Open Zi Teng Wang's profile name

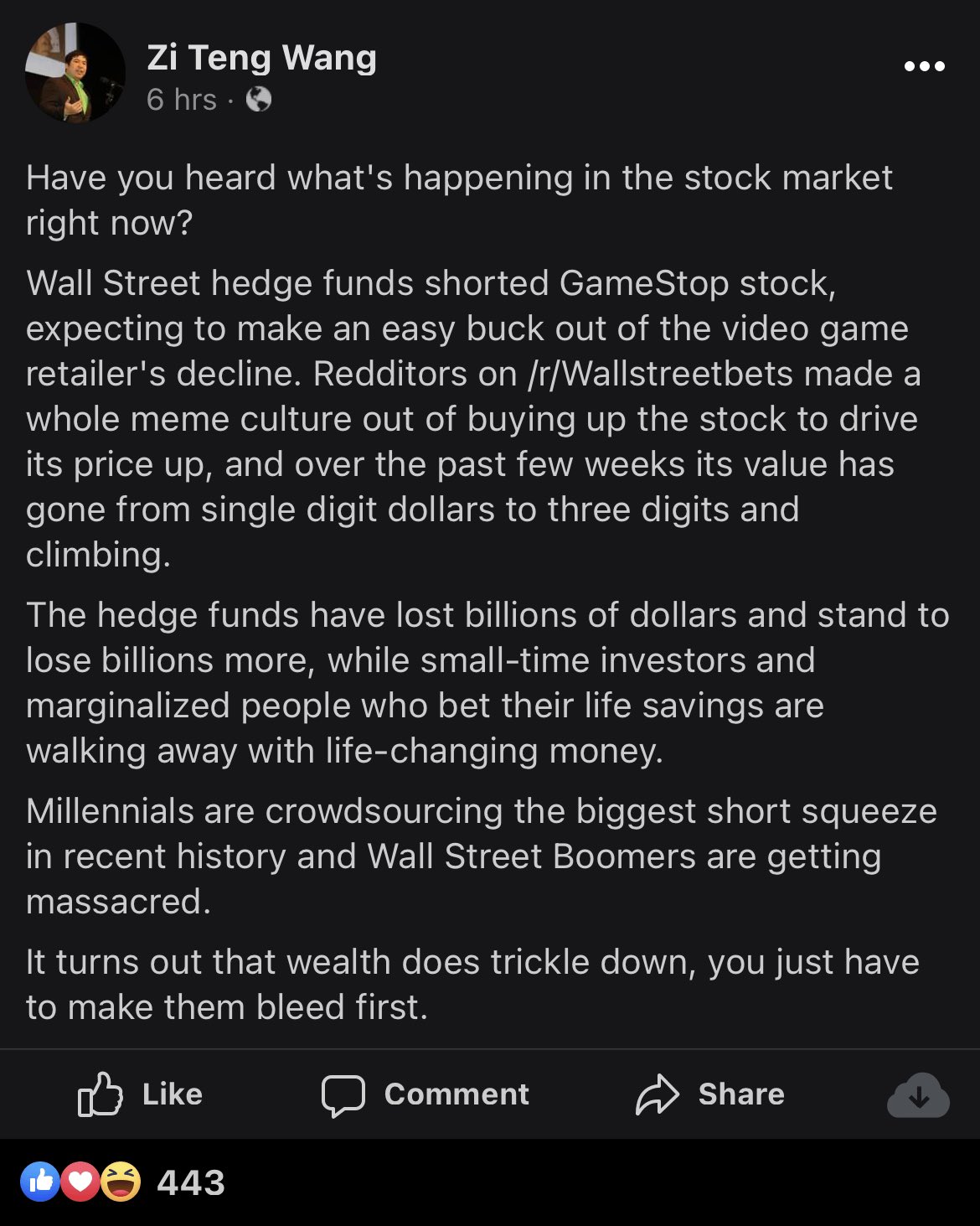tap(261, 58)
